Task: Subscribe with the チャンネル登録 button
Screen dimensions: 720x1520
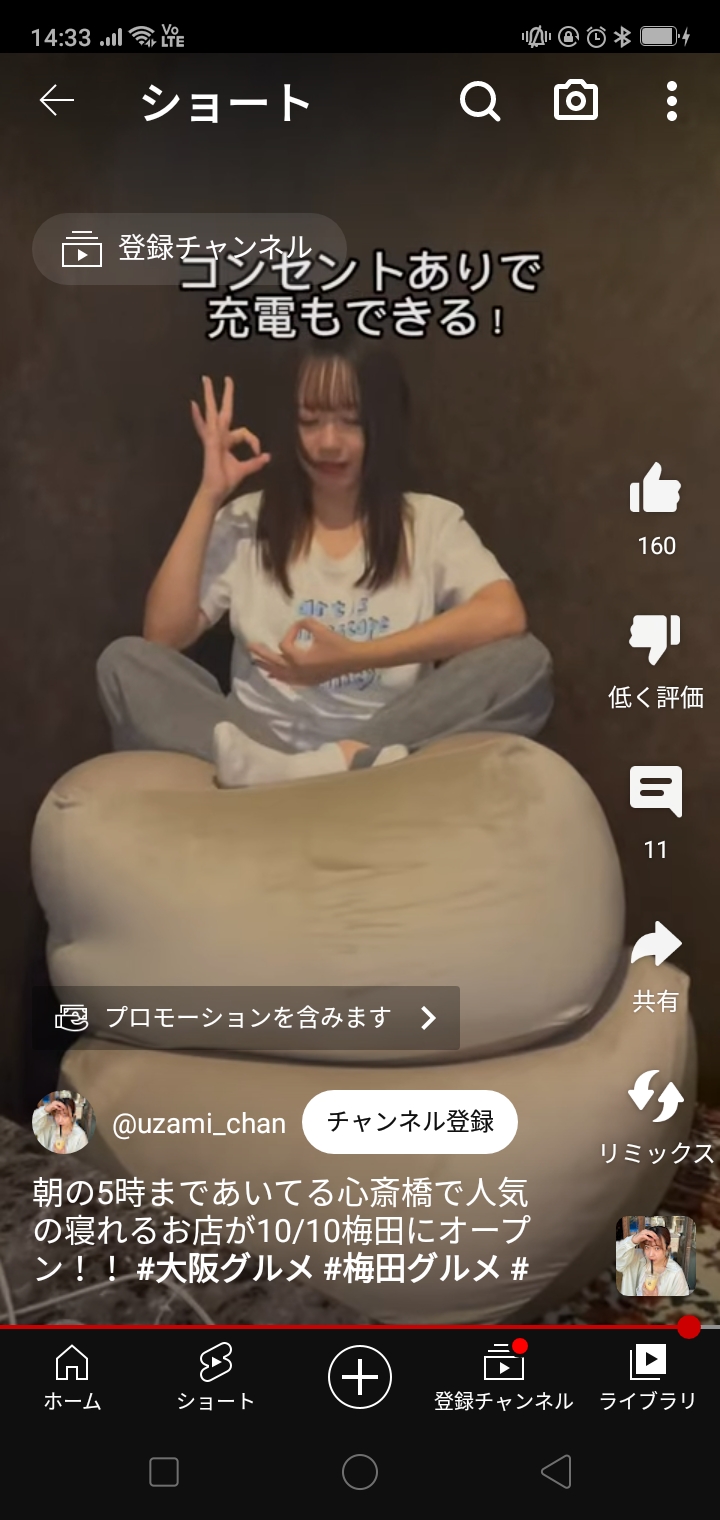Action: pos(410,1122)
